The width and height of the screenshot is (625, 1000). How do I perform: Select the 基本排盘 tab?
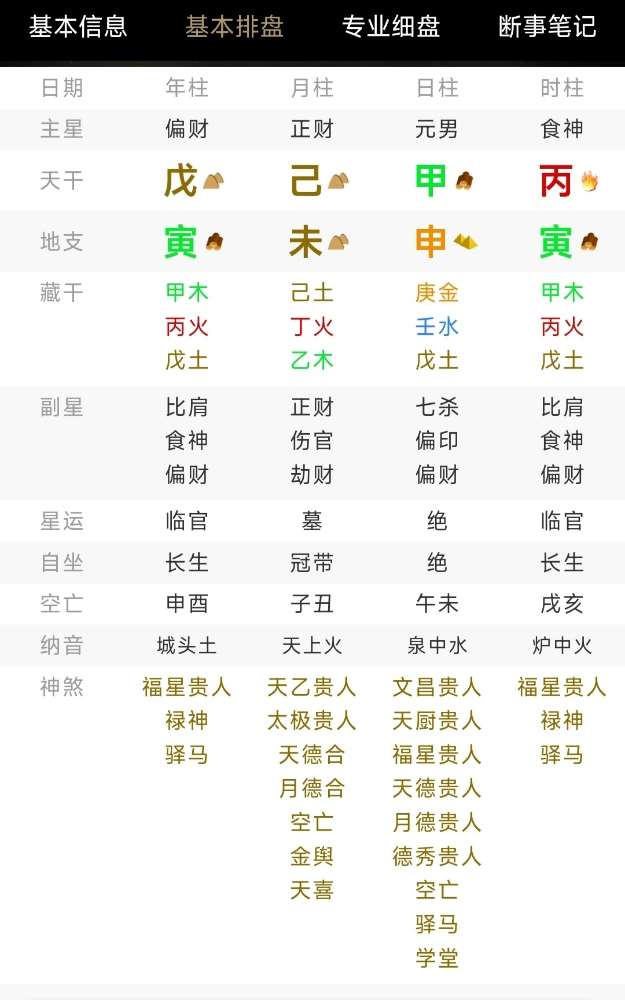234,27
